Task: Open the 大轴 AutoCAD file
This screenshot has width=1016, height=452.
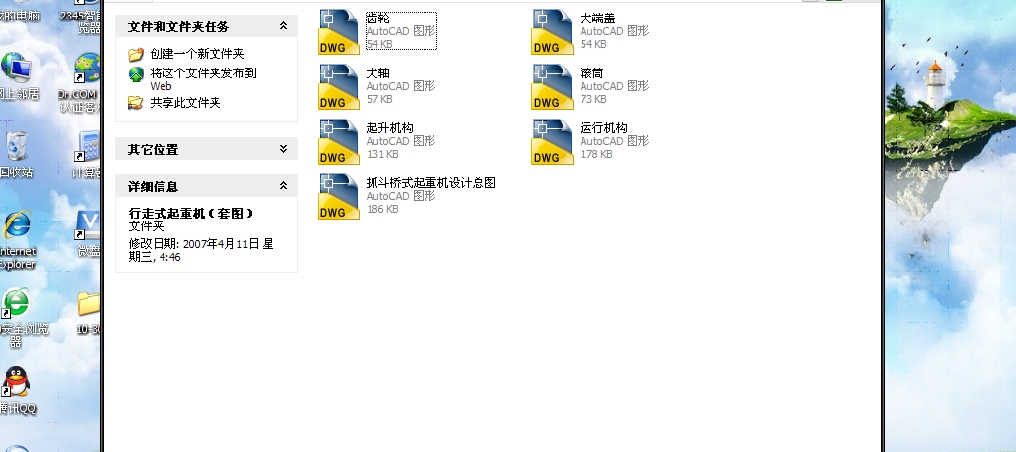Action: (339, 86)
